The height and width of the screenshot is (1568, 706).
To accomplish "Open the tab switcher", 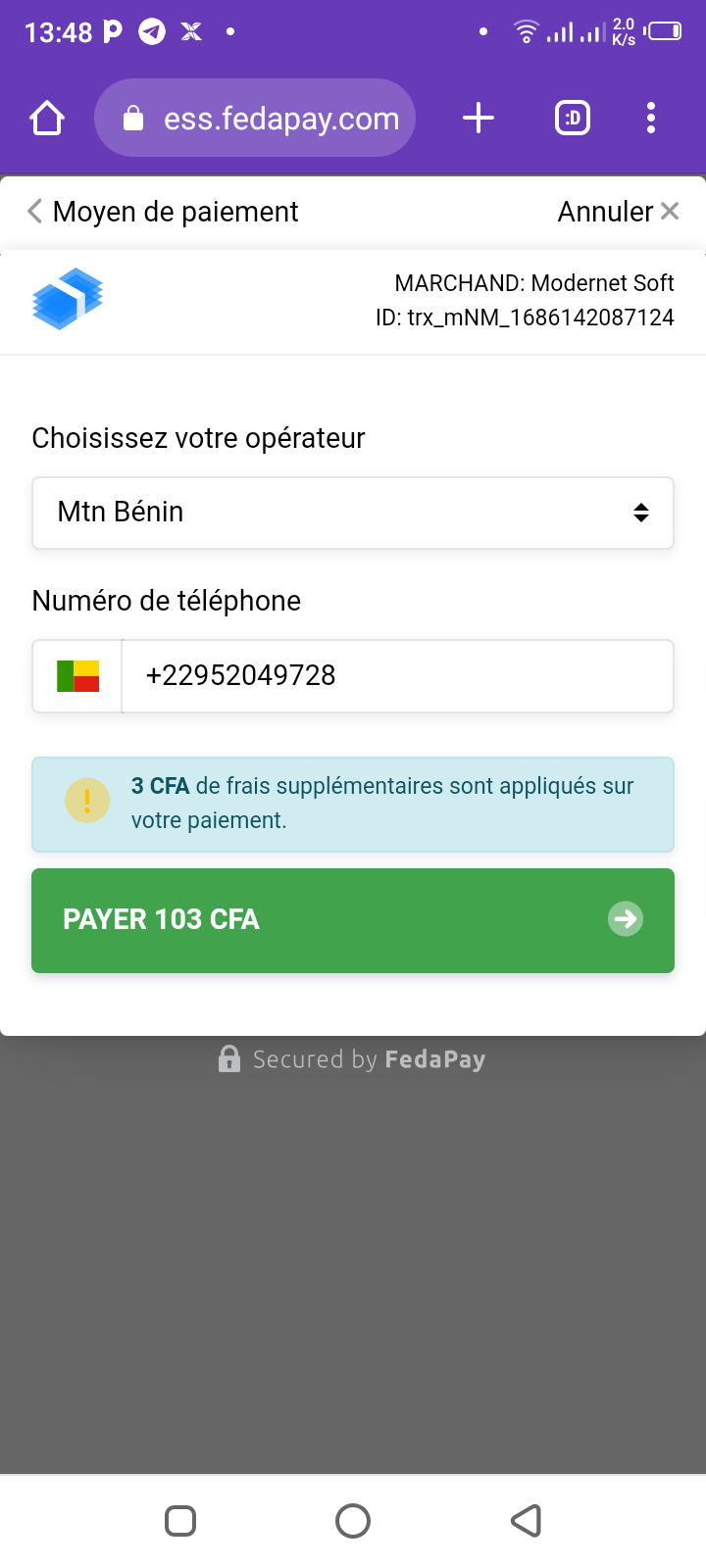I will pyautogui.click(x=573, y=119).
